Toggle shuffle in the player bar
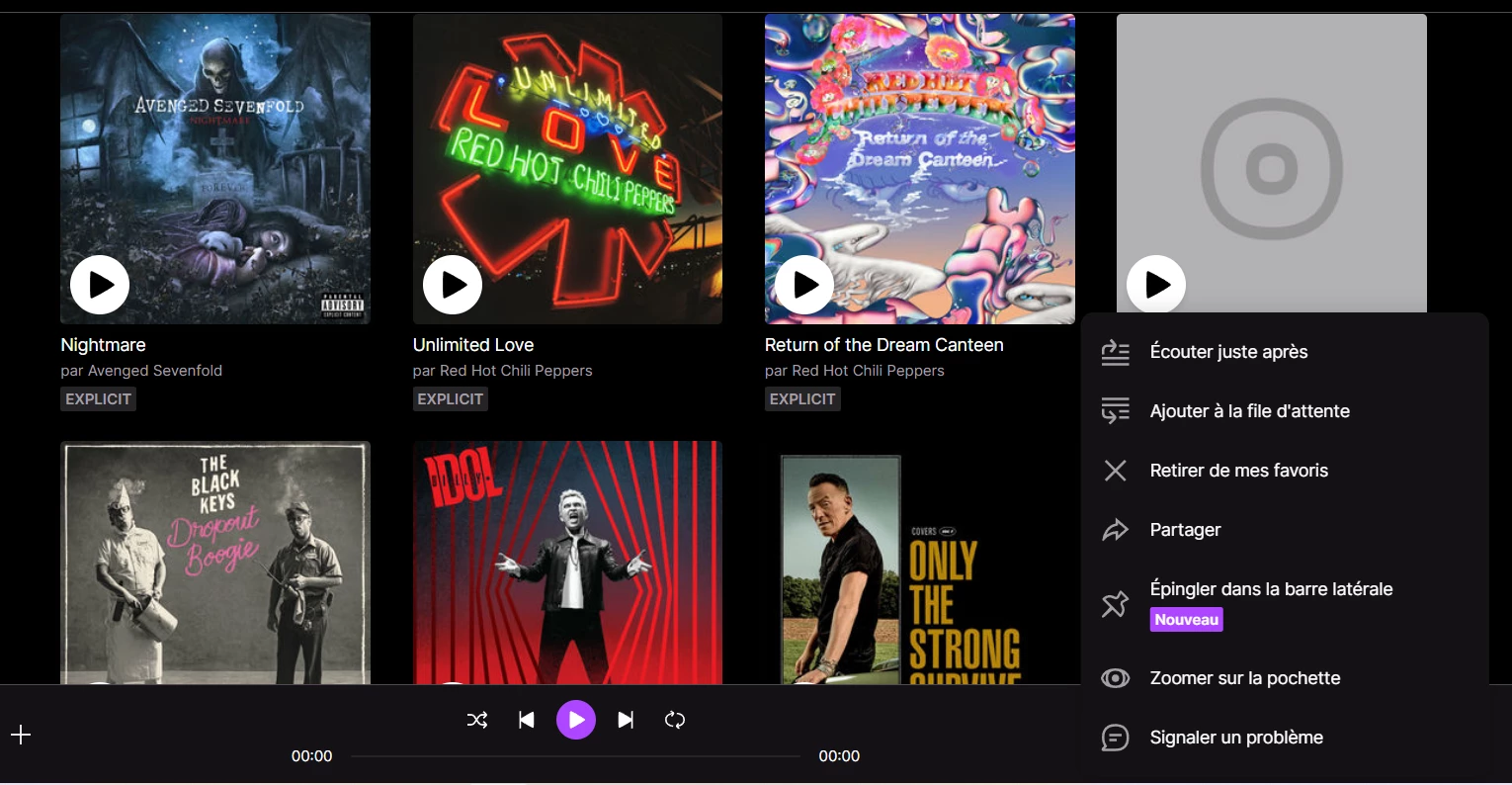The image size is (1512, 785). (x=477, y=720)
